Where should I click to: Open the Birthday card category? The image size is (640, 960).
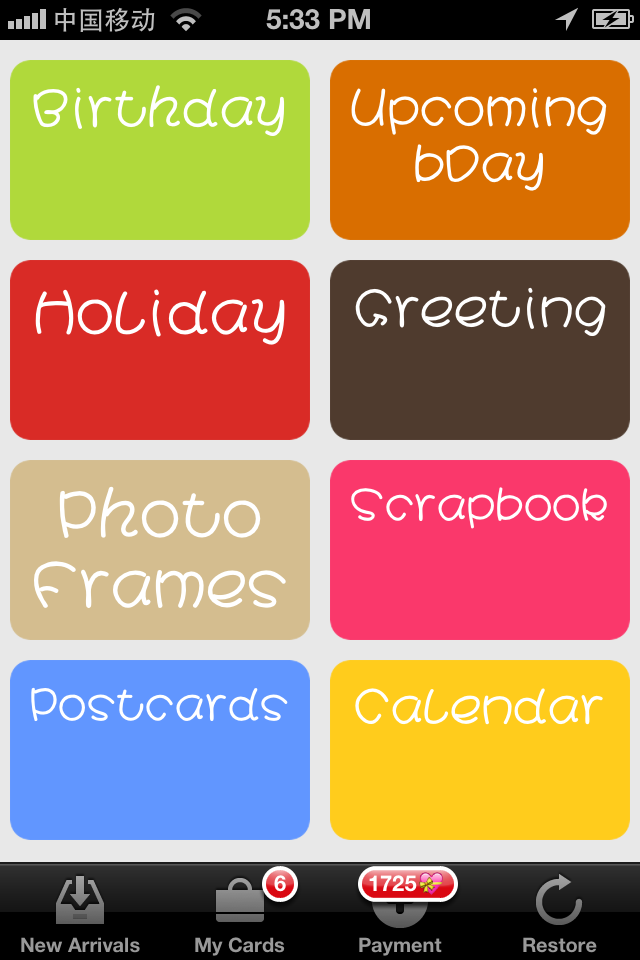[160, 150]
